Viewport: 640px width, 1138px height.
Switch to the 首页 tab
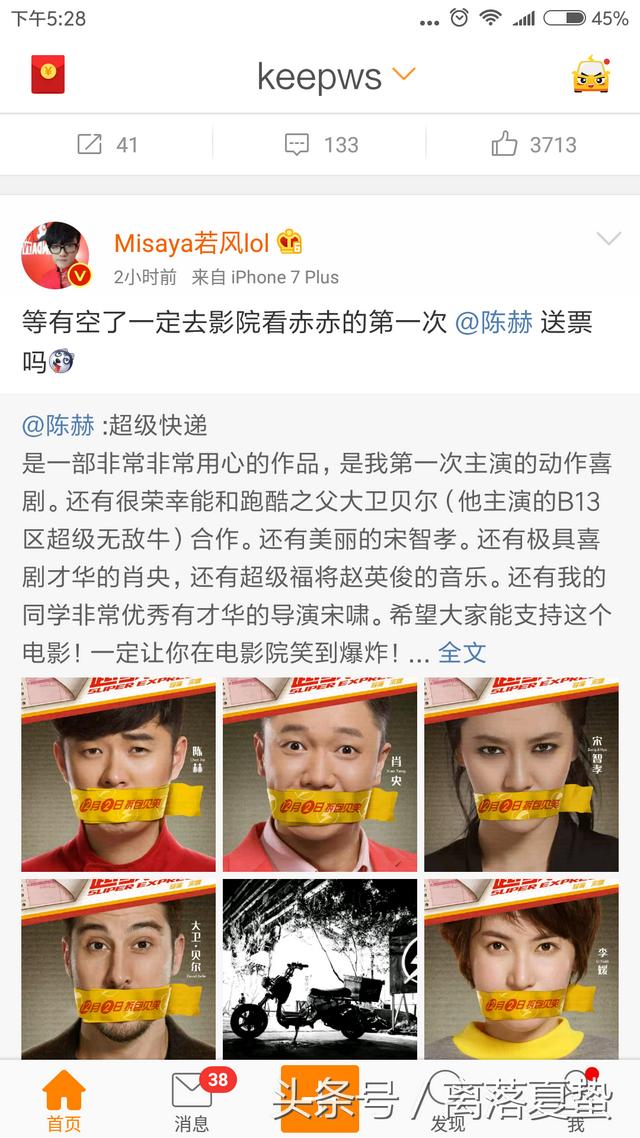coord(64,1101)
